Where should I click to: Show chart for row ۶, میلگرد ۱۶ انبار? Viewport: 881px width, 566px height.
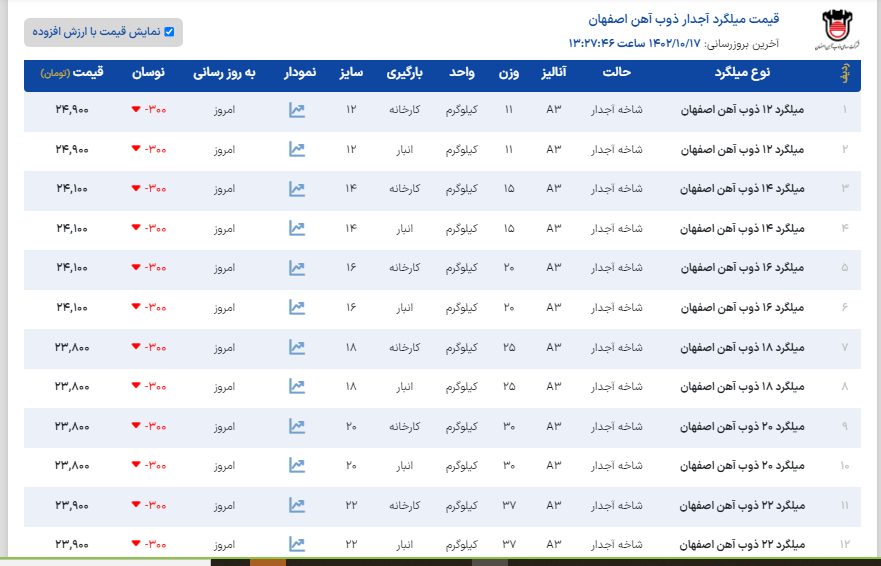coord(296,307)
